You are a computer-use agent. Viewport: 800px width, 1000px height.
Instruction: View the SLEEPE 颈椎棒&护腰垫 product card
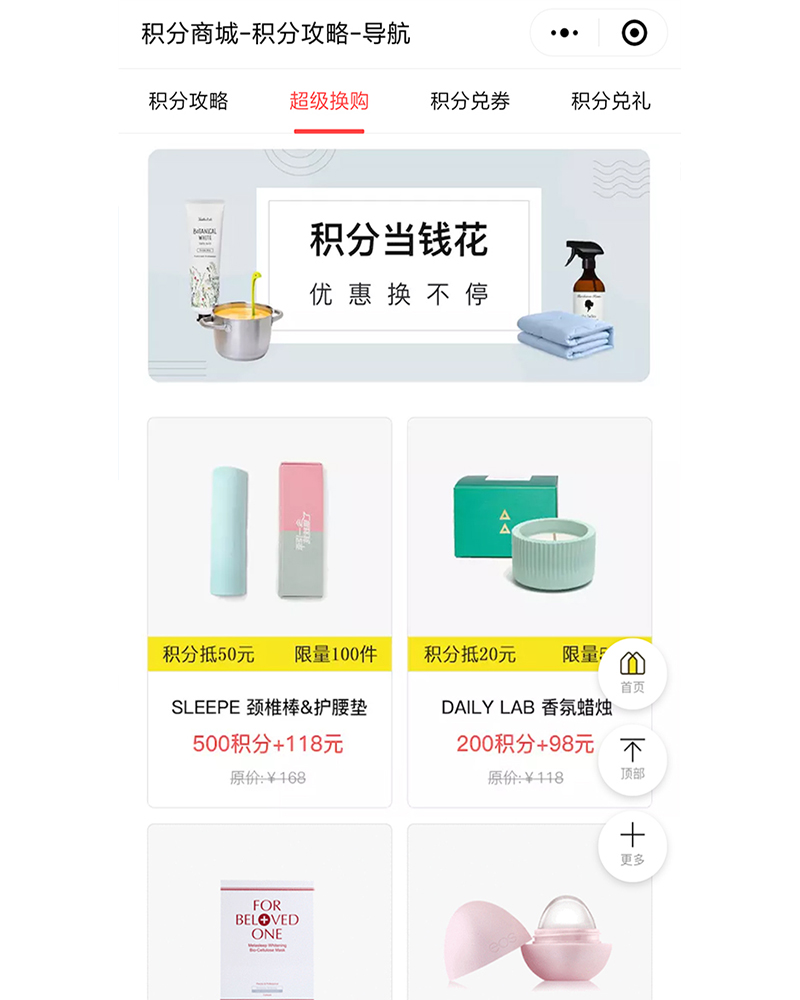(270, 612)
